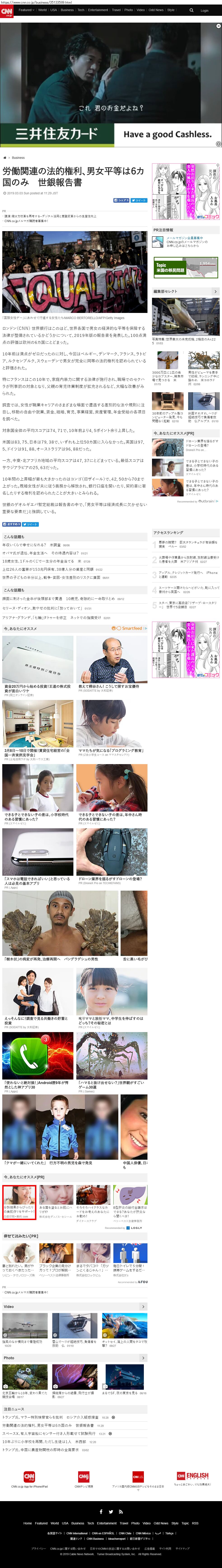
Task: Tap the Login link
Action: 204,10
